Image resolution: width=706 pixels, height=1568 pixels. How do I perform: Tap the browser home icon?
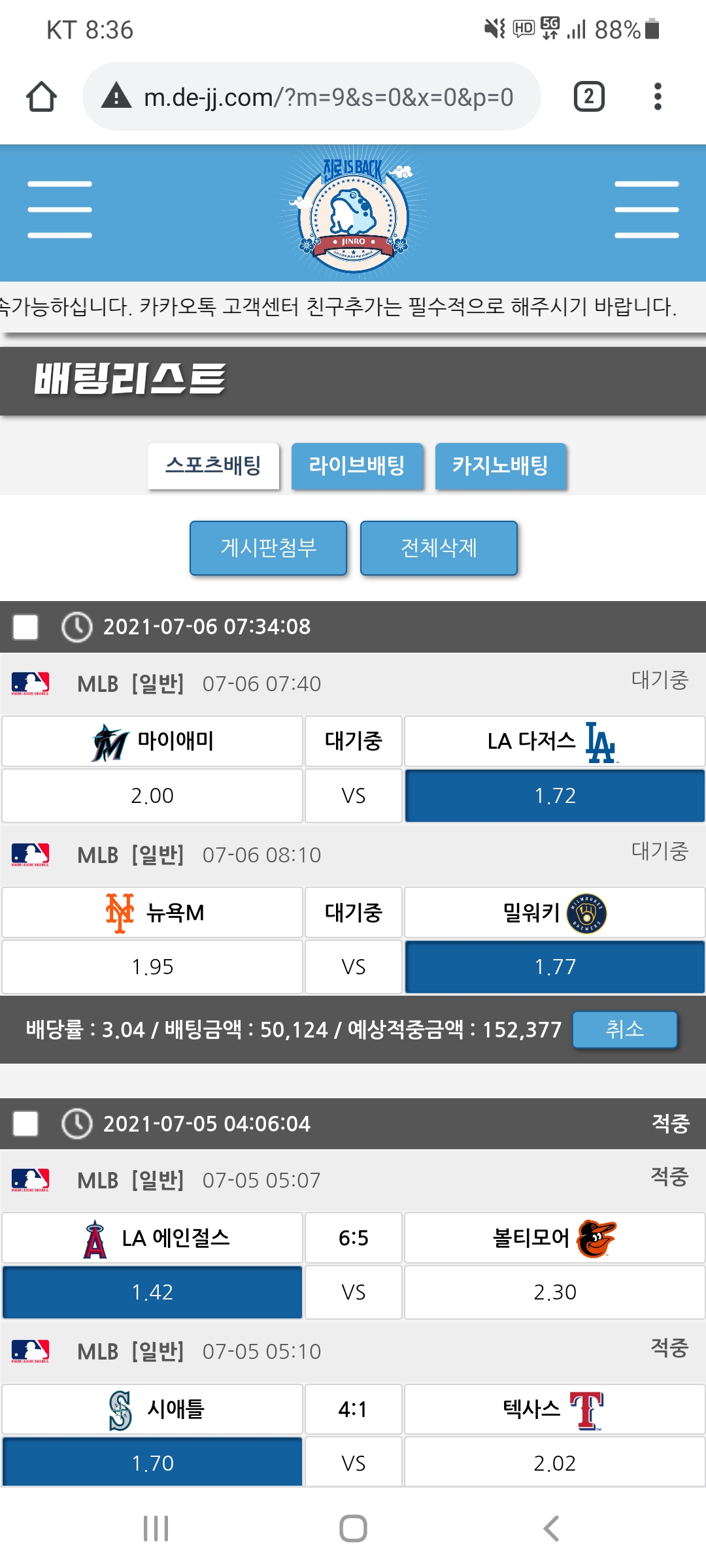41,97
